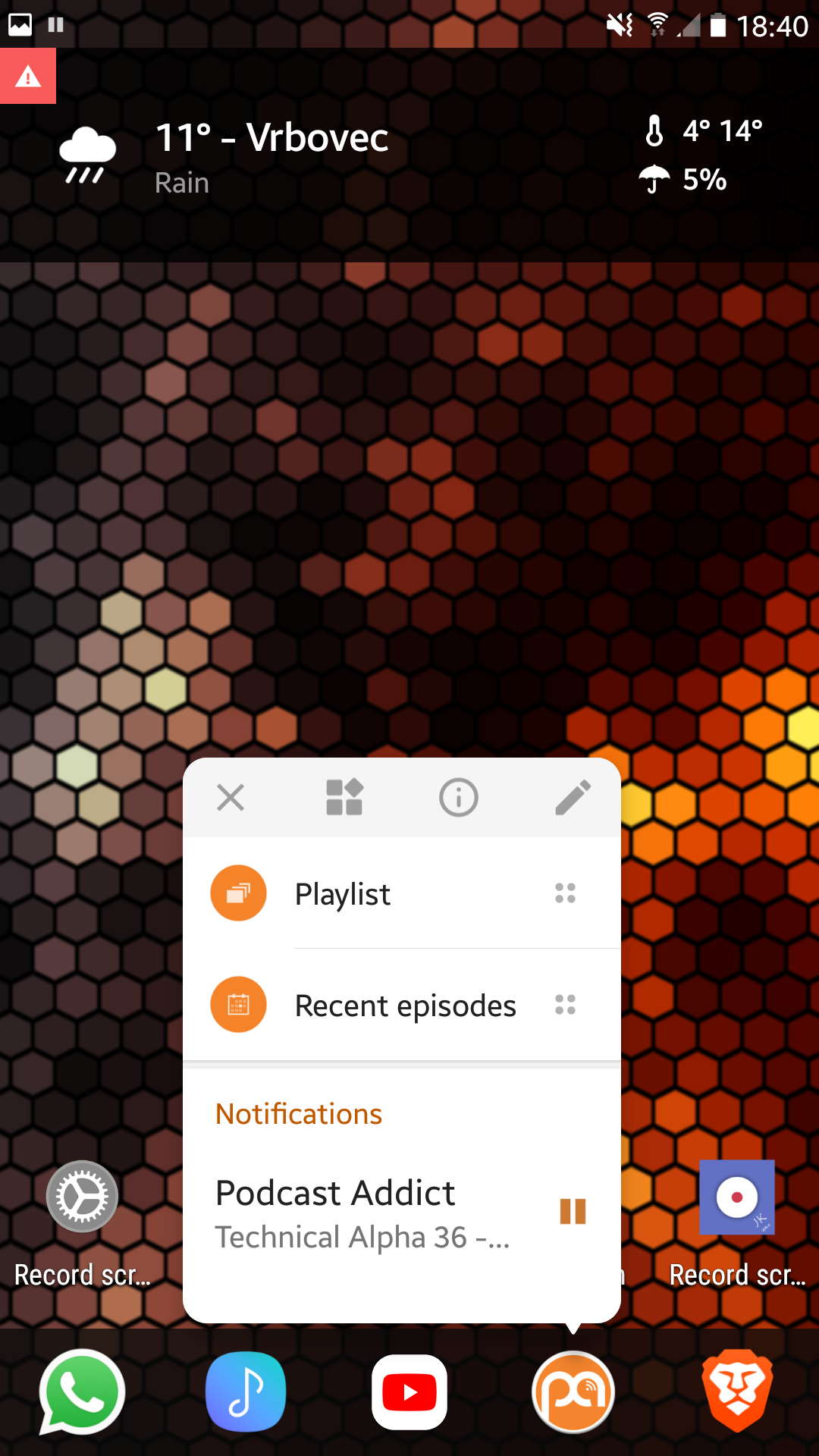Open the weather widget for Vrbovec
The width and height of the screenshot is (819, 1456).
point(409,157)
